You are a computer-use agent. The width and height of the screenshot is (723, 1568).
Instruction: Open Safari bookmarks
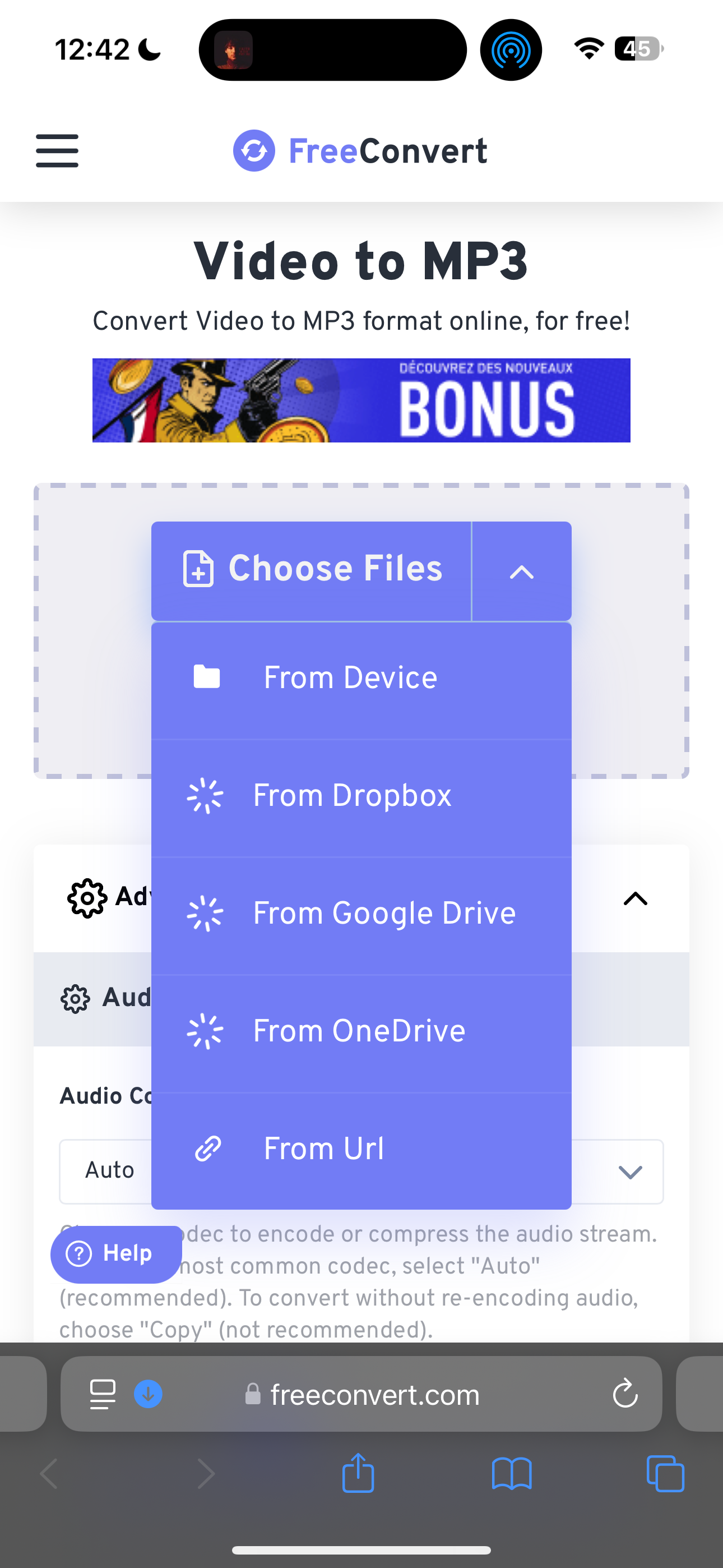coord(511,1474)
